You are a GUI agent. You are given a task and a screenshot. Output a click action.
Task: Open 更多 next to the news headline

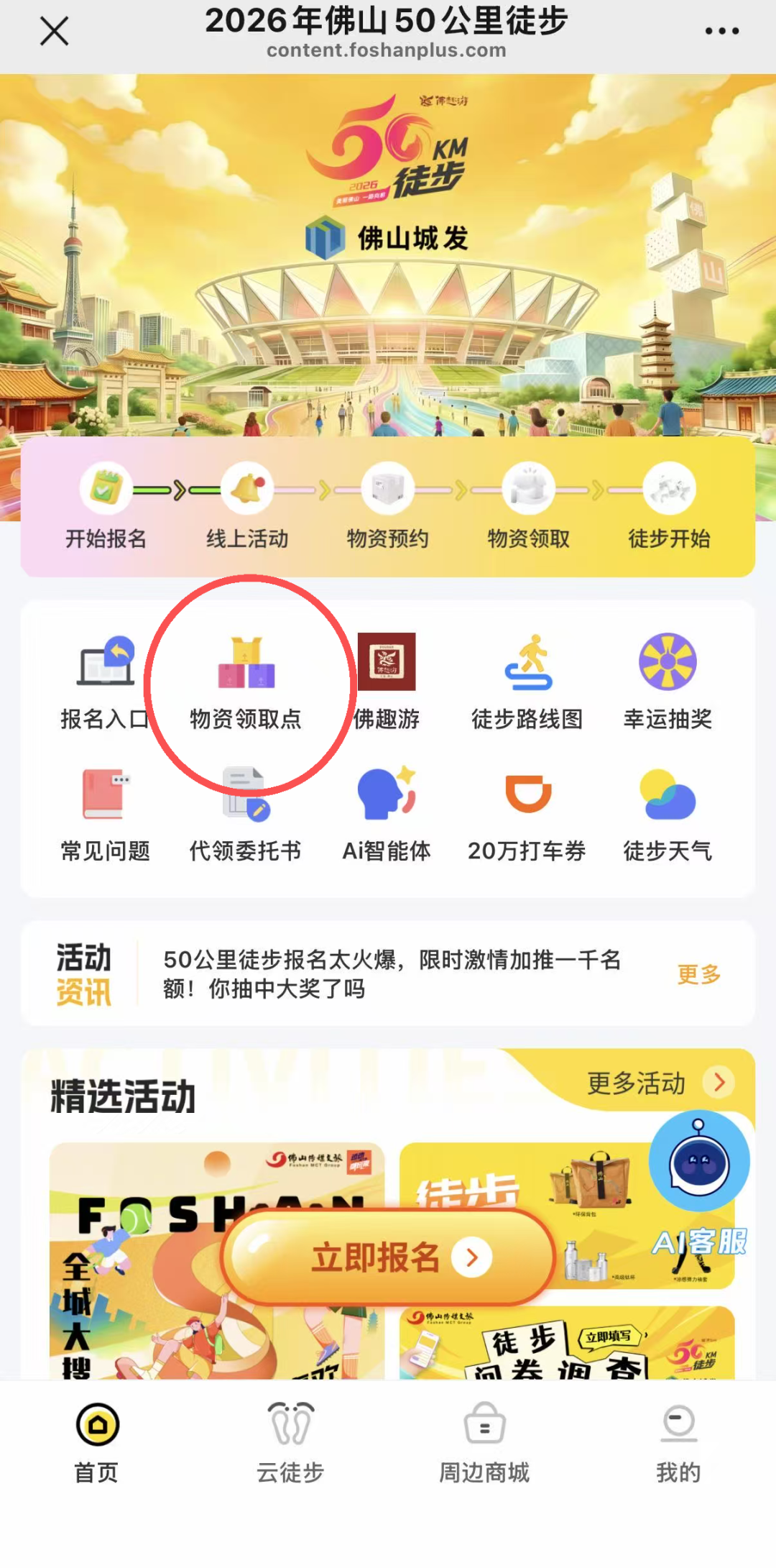point(698,975)
